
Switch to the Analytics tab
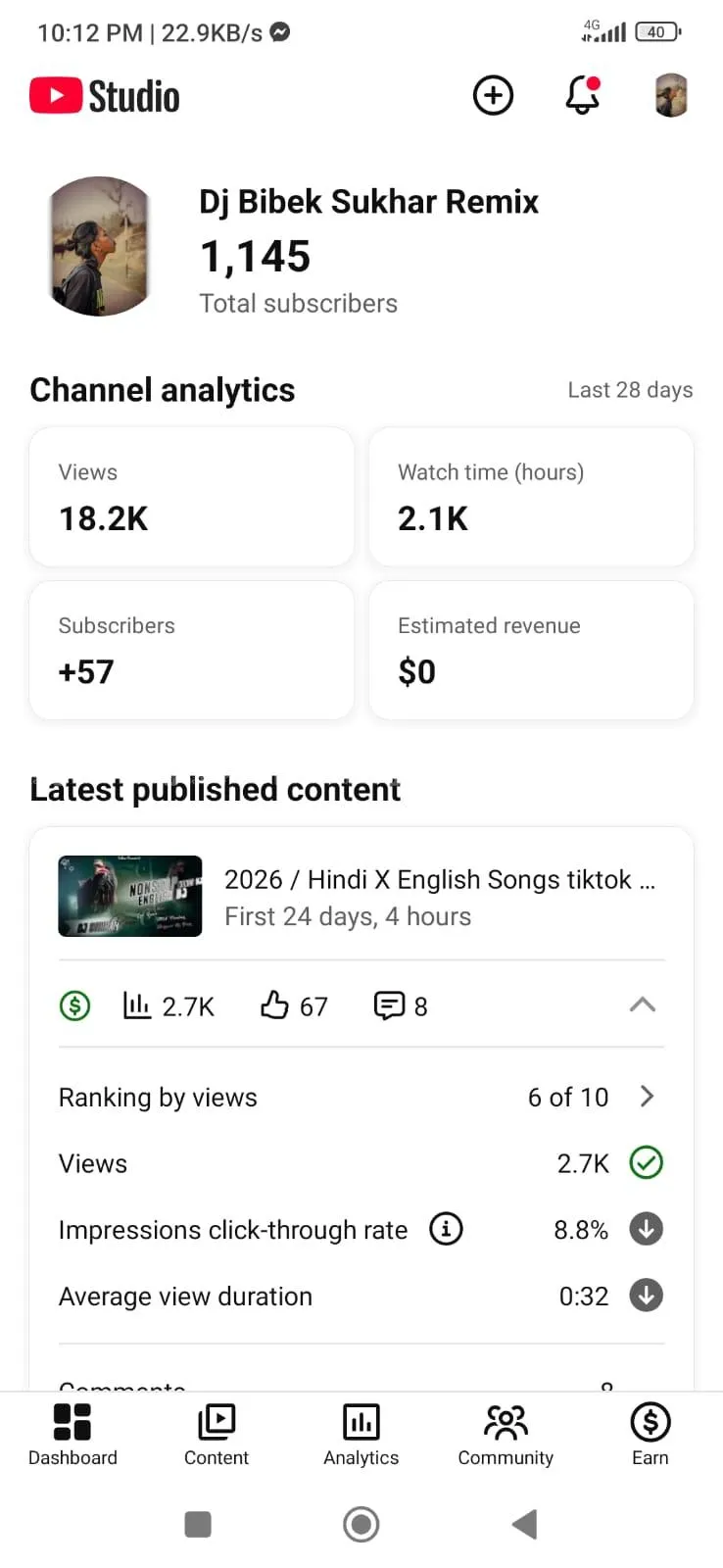pyautogui.click(x=361, y=1434)
